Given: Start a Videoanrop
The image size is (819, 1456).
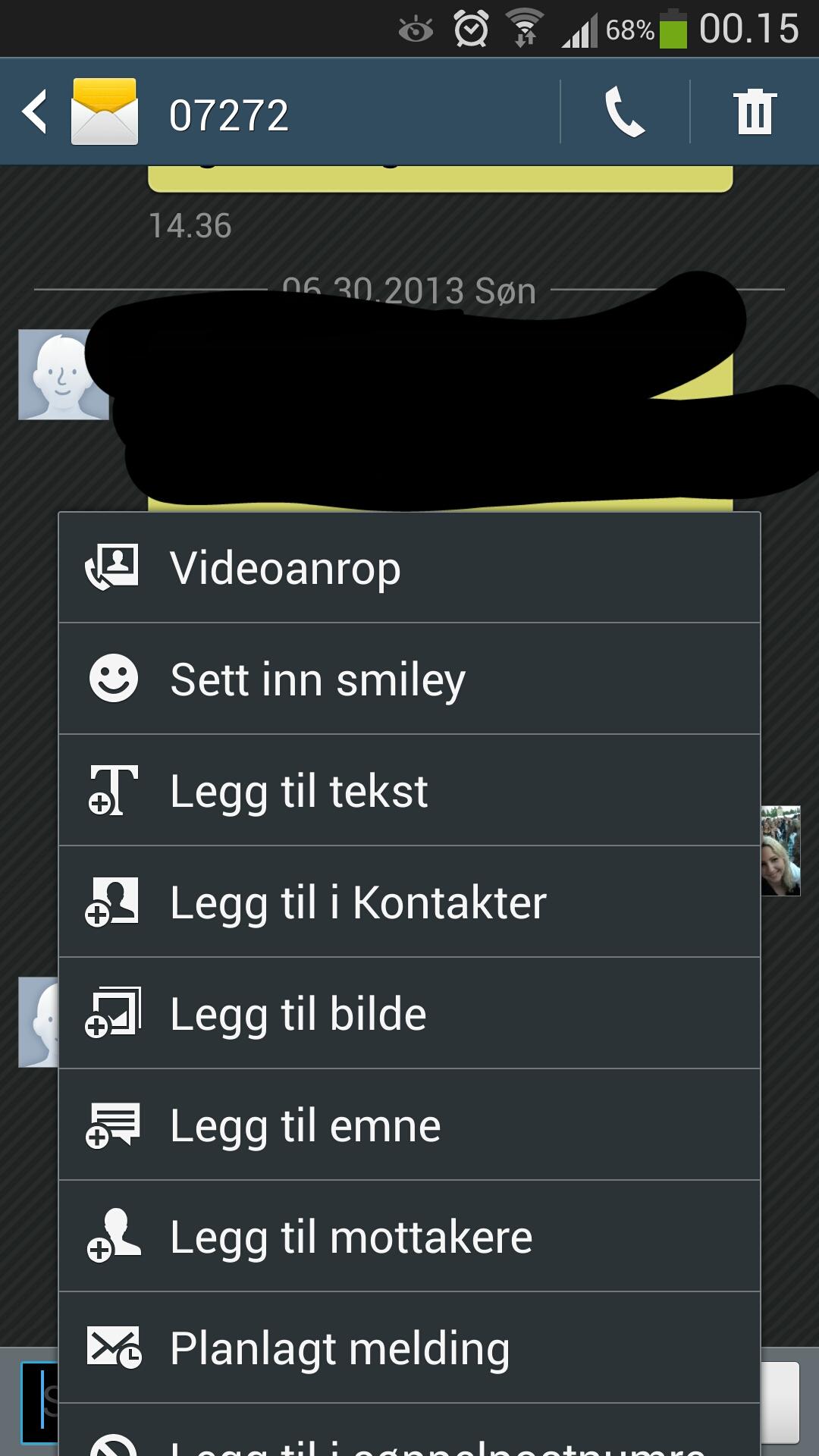Looking at the screenshot, I should point(409,568).
